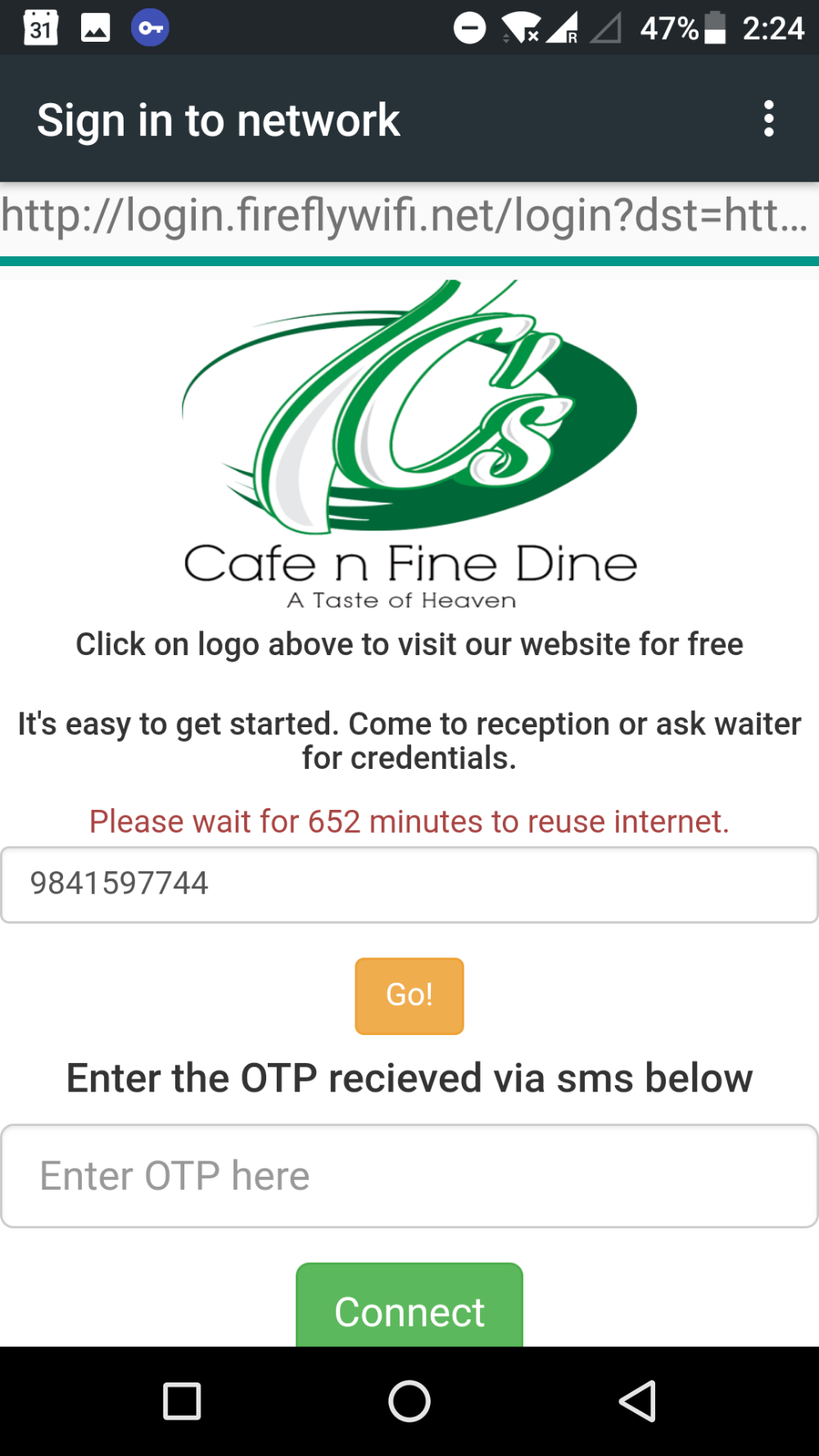
Task: Hit the green Connect button
Action: [x=409, y=1308]
